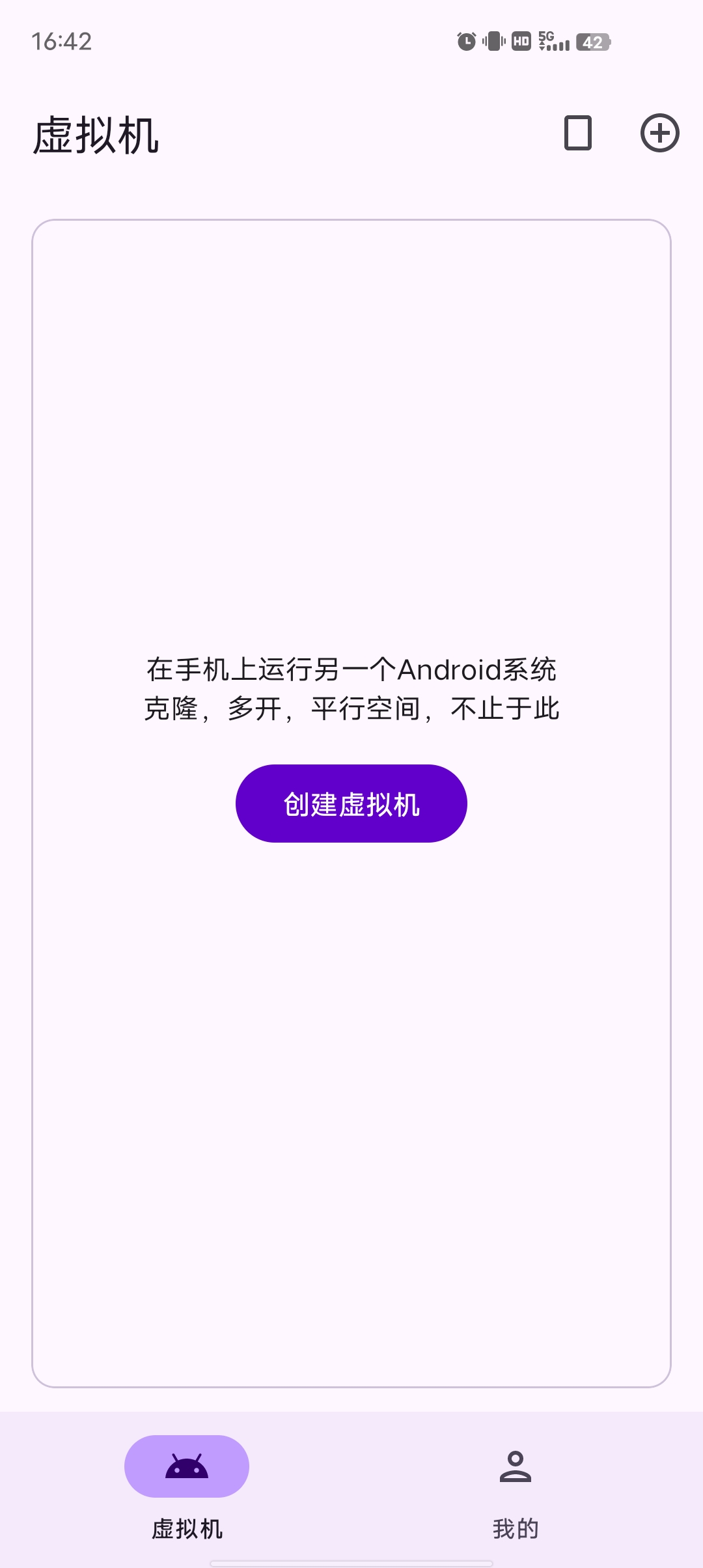Tap the plus icon to add a virtual machine

[659, 133]
